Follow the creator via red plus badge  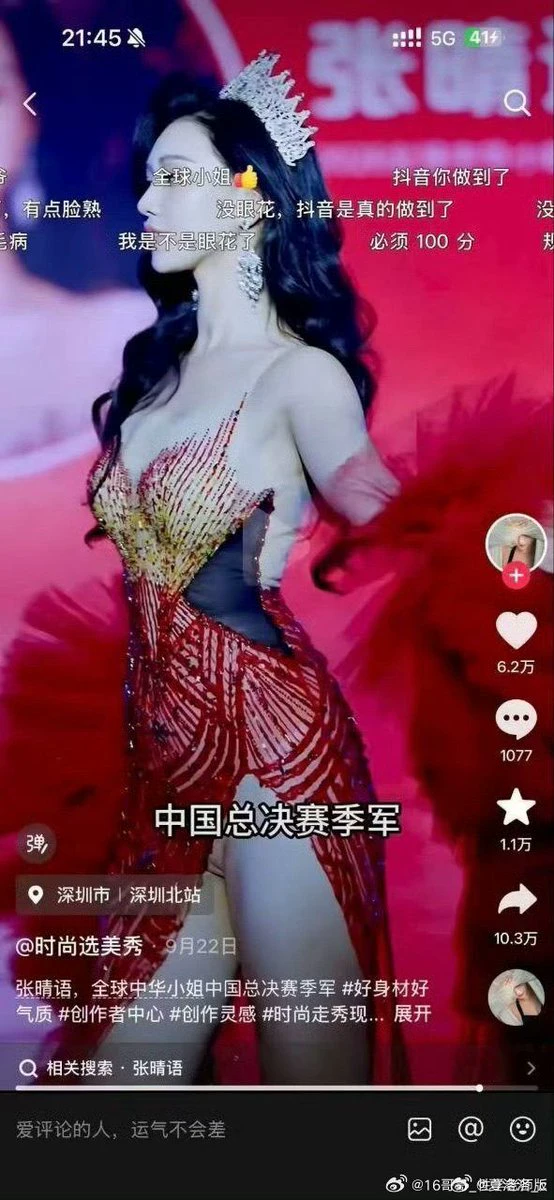click(x=516, y=577)
